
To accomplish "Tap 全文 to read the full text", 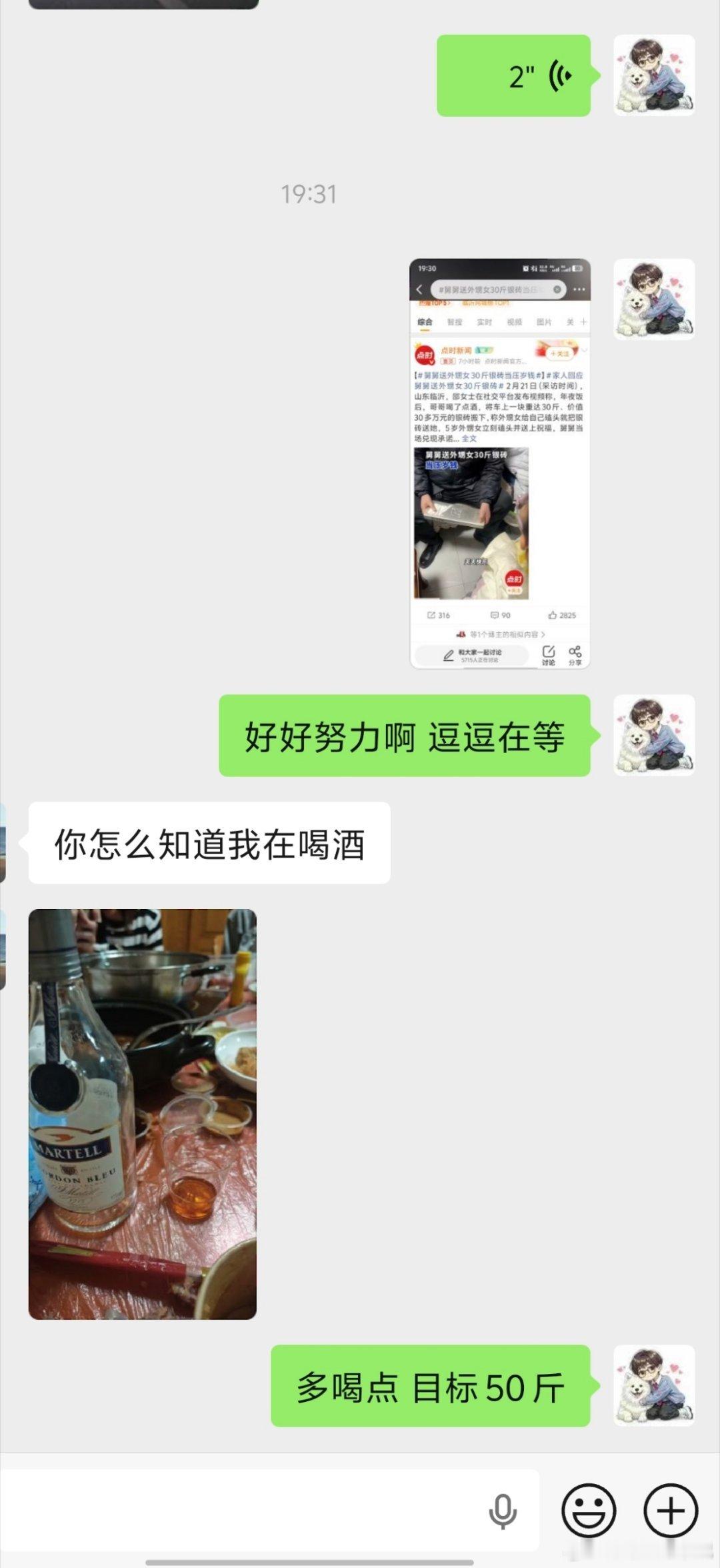I will tap(469, 438).
